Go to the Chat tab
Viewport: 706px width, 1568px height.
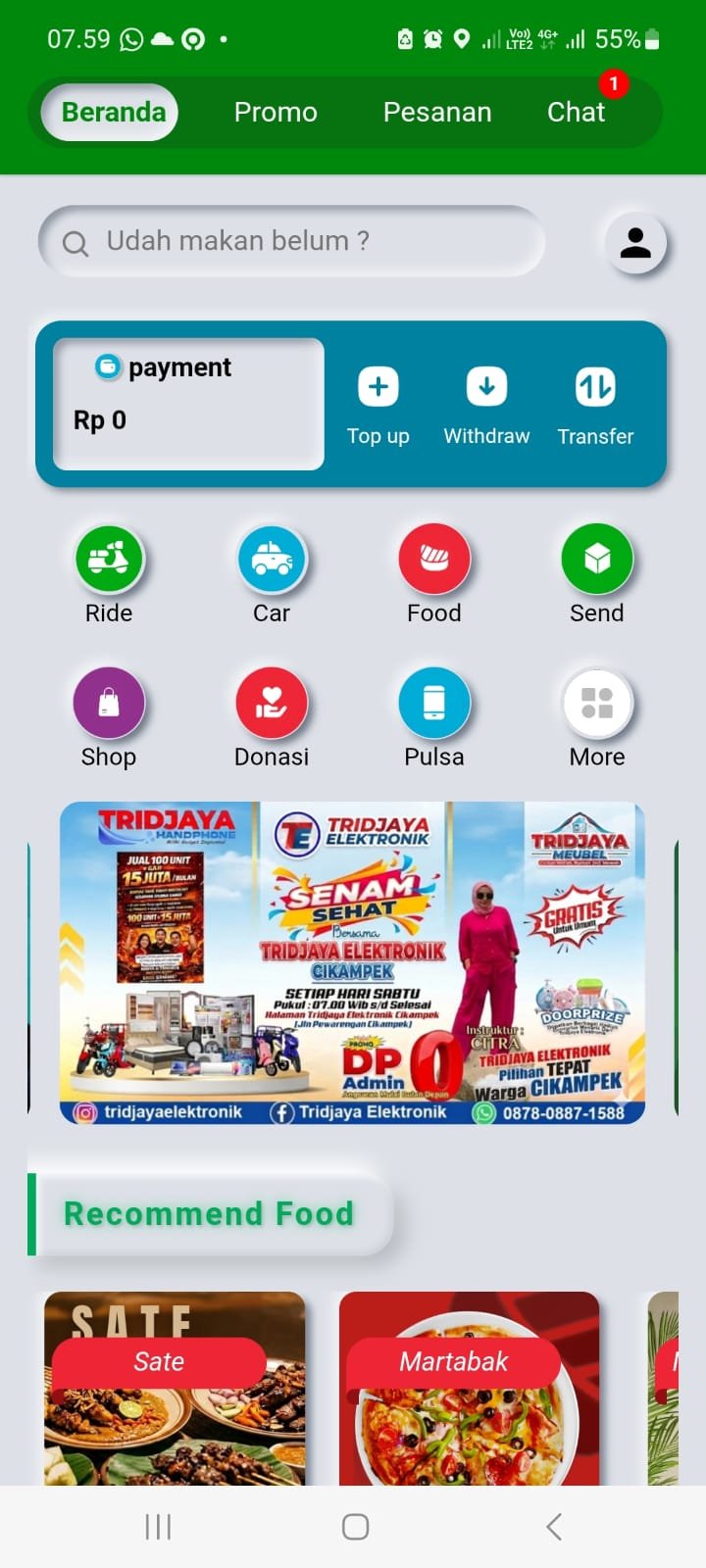576,113
